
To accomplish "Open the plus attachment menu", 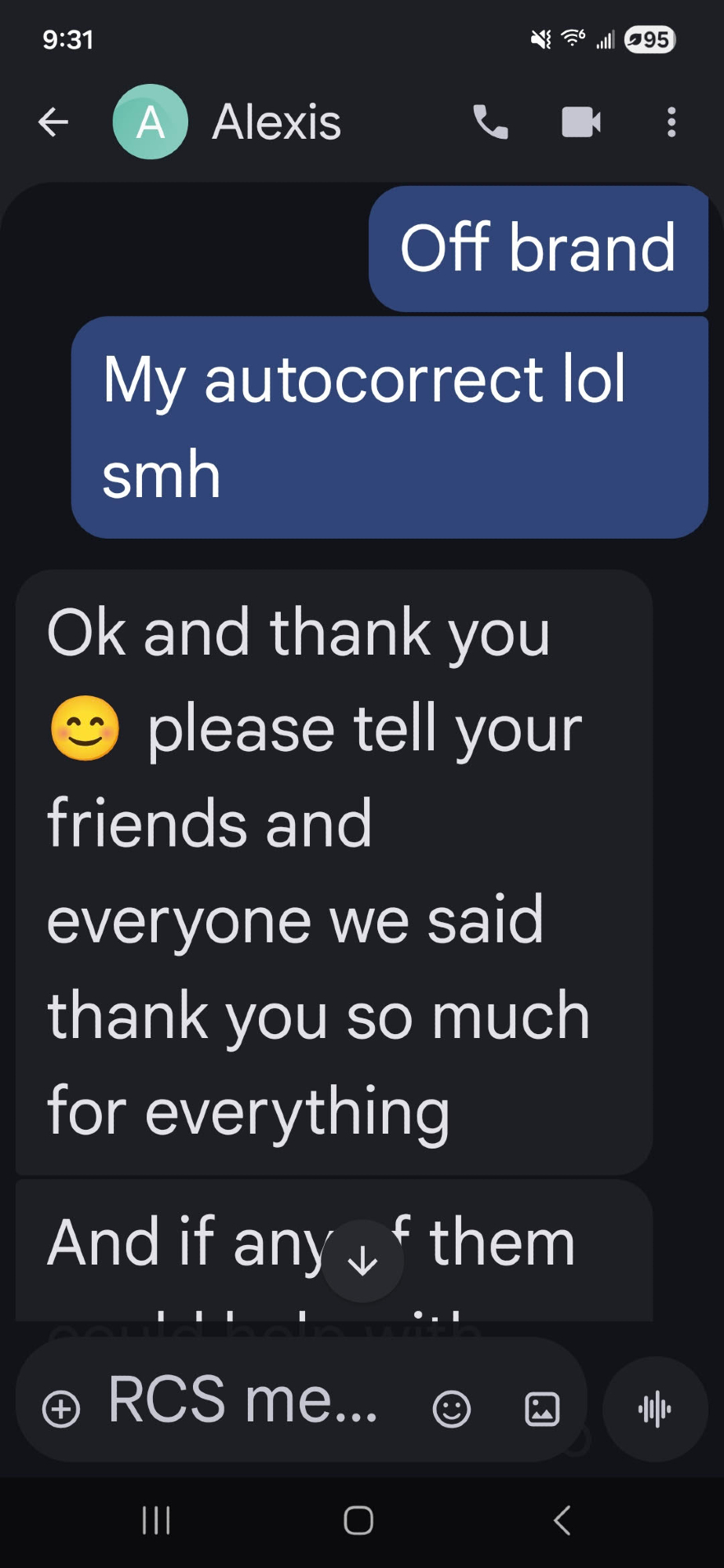I will [x=61, y=1409].
